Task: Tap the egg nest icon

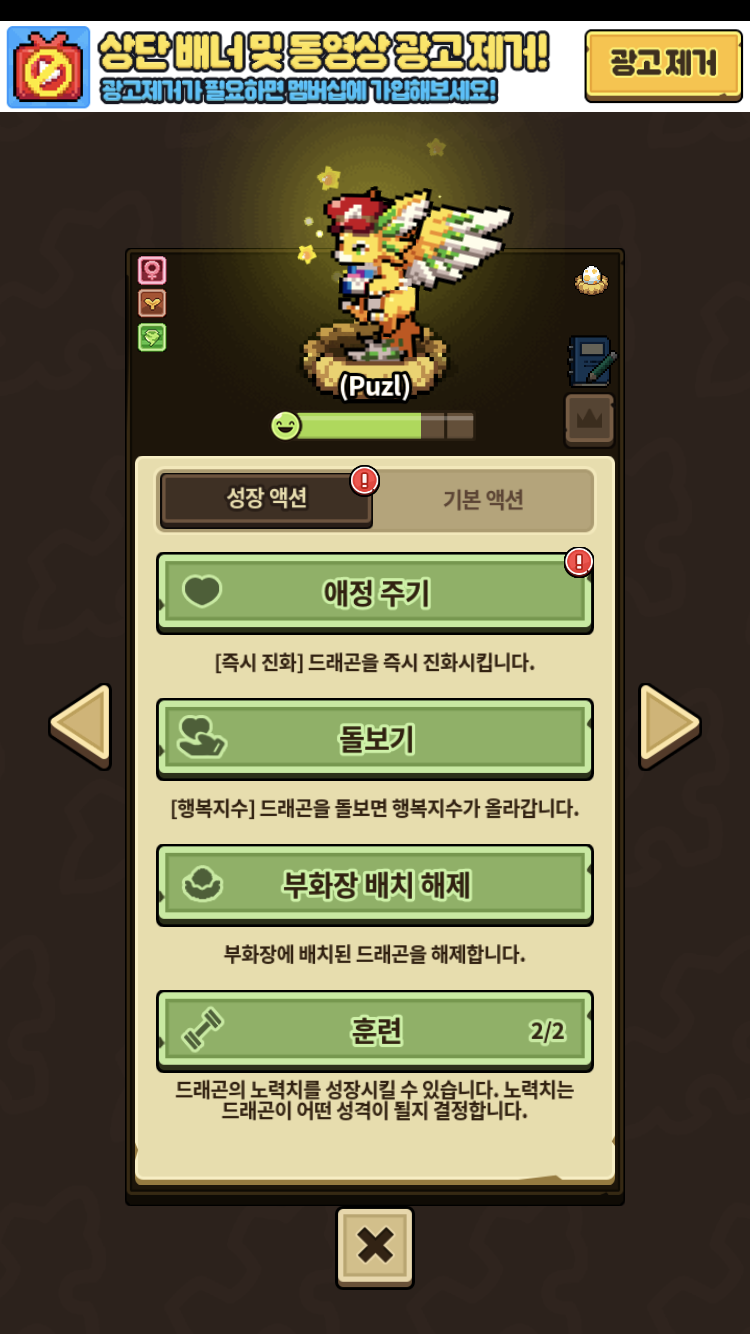Action: click(592, 280)
